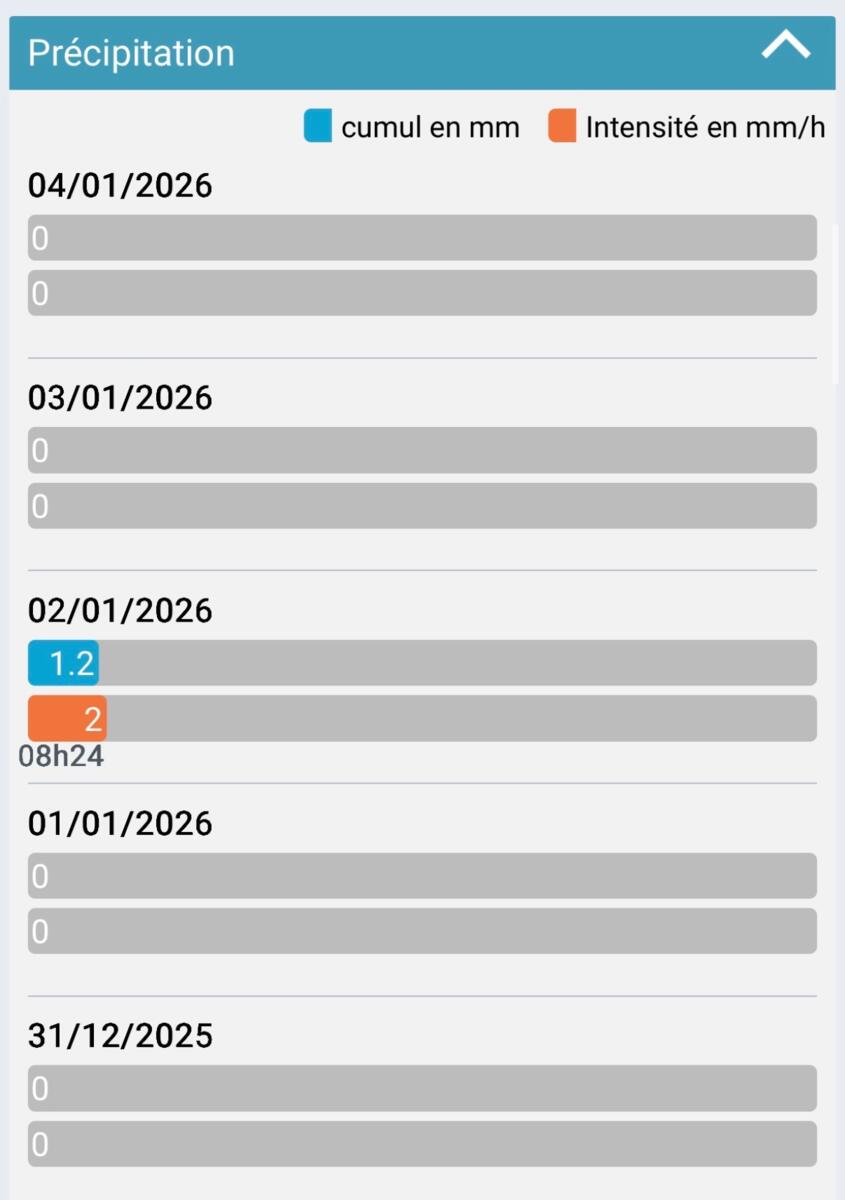845x1200 pixels.
Task: Collapse the Précipitation section
Action: [785, 47]
